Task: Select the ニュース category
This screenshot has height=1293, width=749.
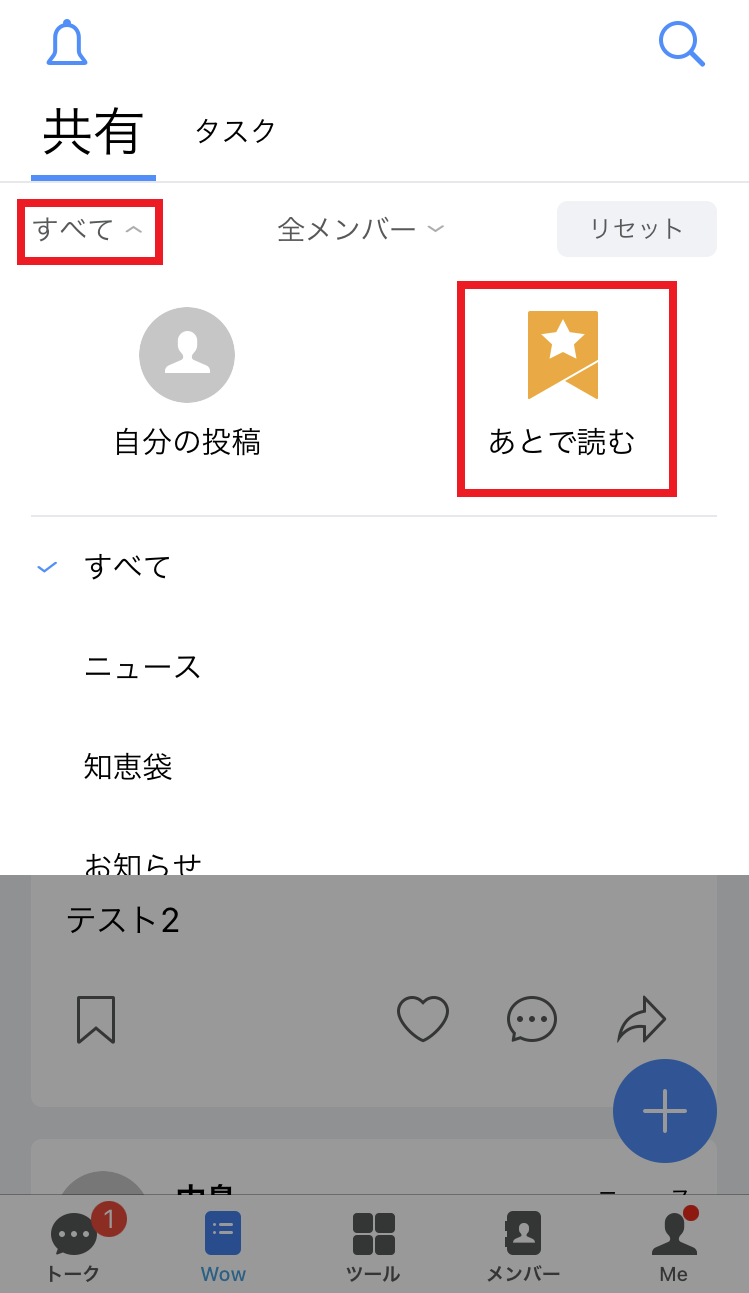Action: pos(143,667)
